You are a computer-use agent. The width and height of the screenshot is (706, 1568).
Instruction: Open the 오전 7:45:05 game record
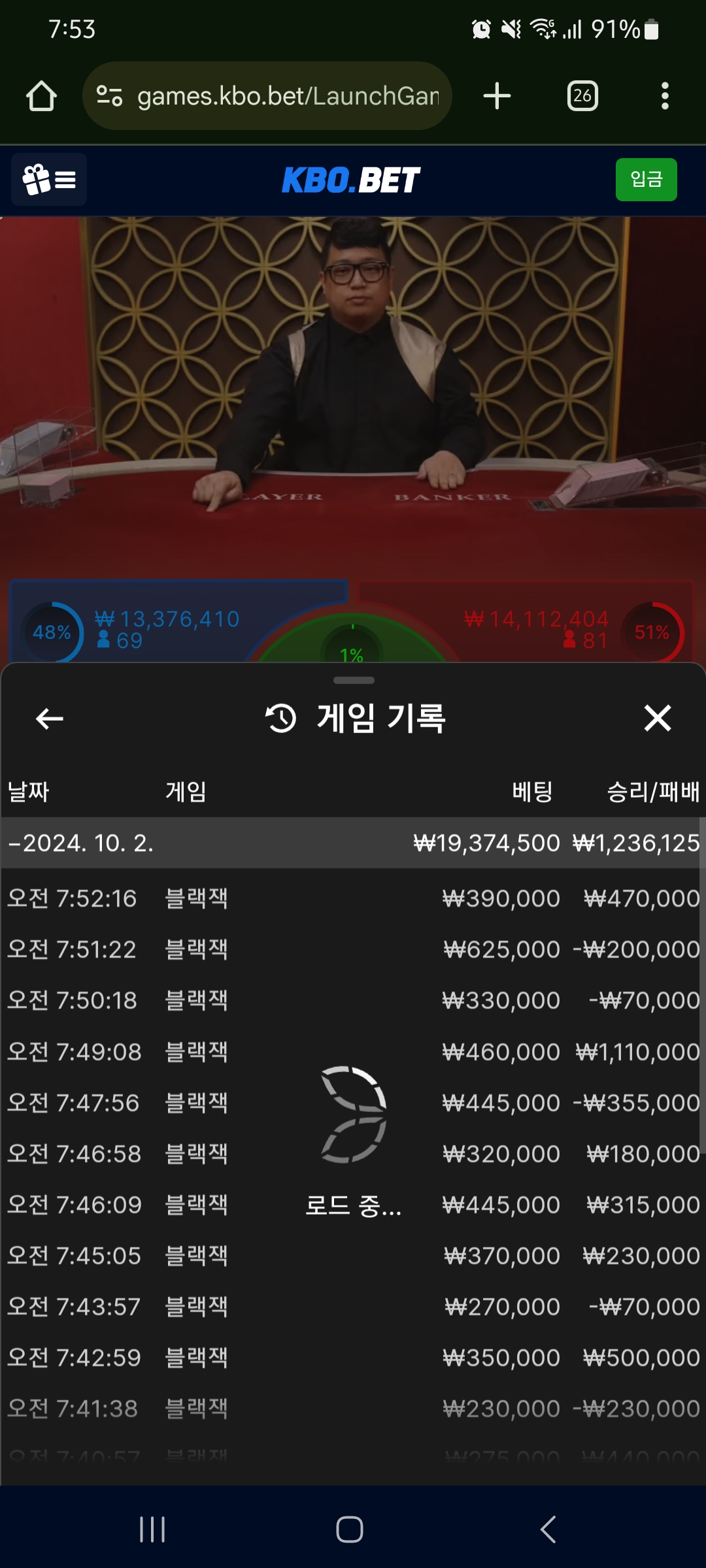coord(353,1256)
